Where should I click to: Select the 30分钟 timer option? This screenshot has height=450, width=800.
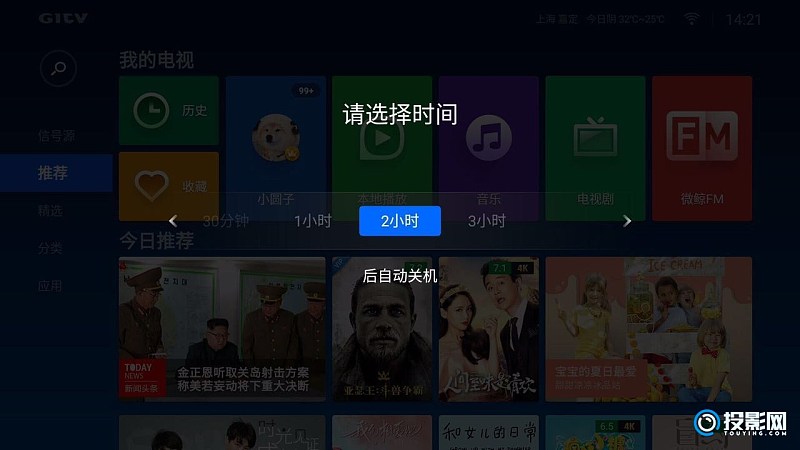[226, 221]
